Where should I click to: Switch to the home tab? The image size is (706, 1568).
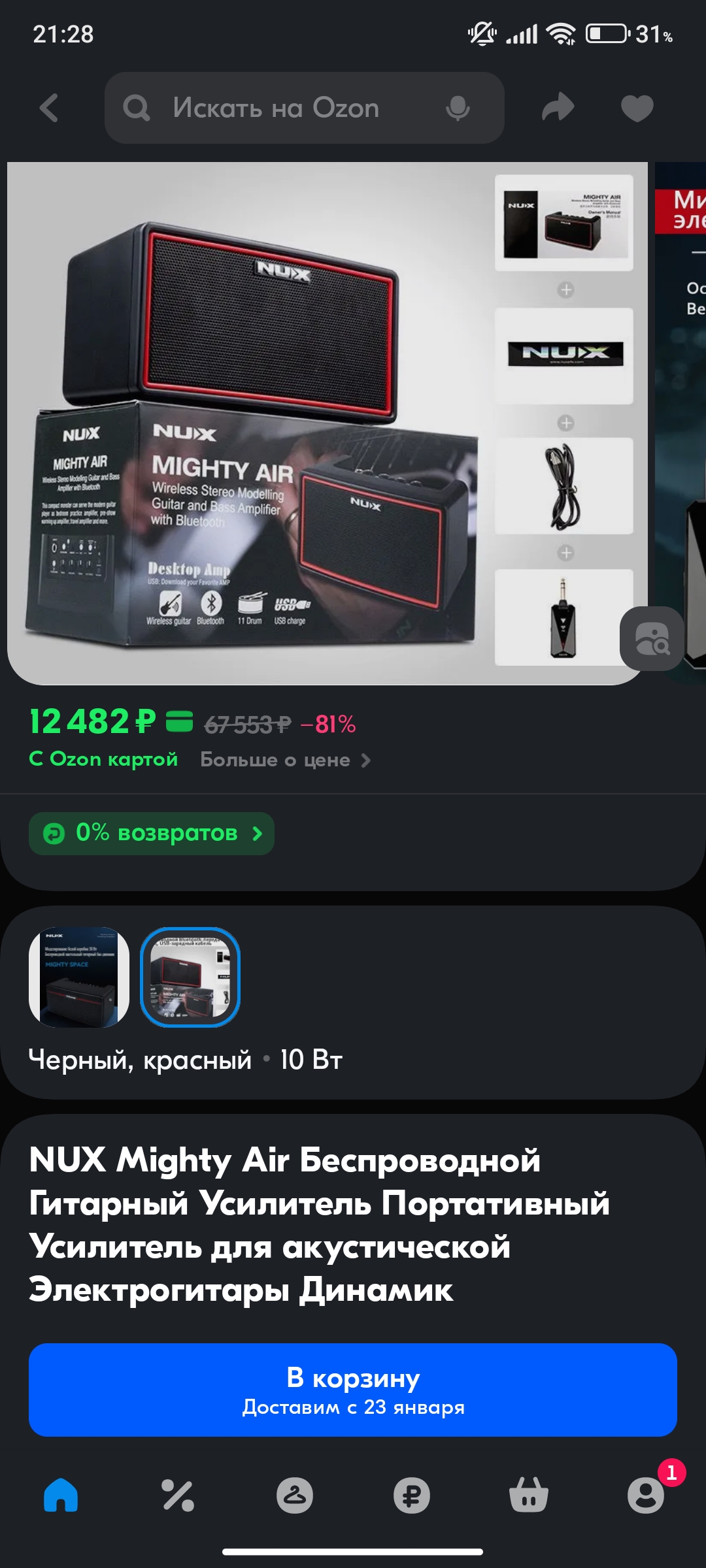(61, 1495)
